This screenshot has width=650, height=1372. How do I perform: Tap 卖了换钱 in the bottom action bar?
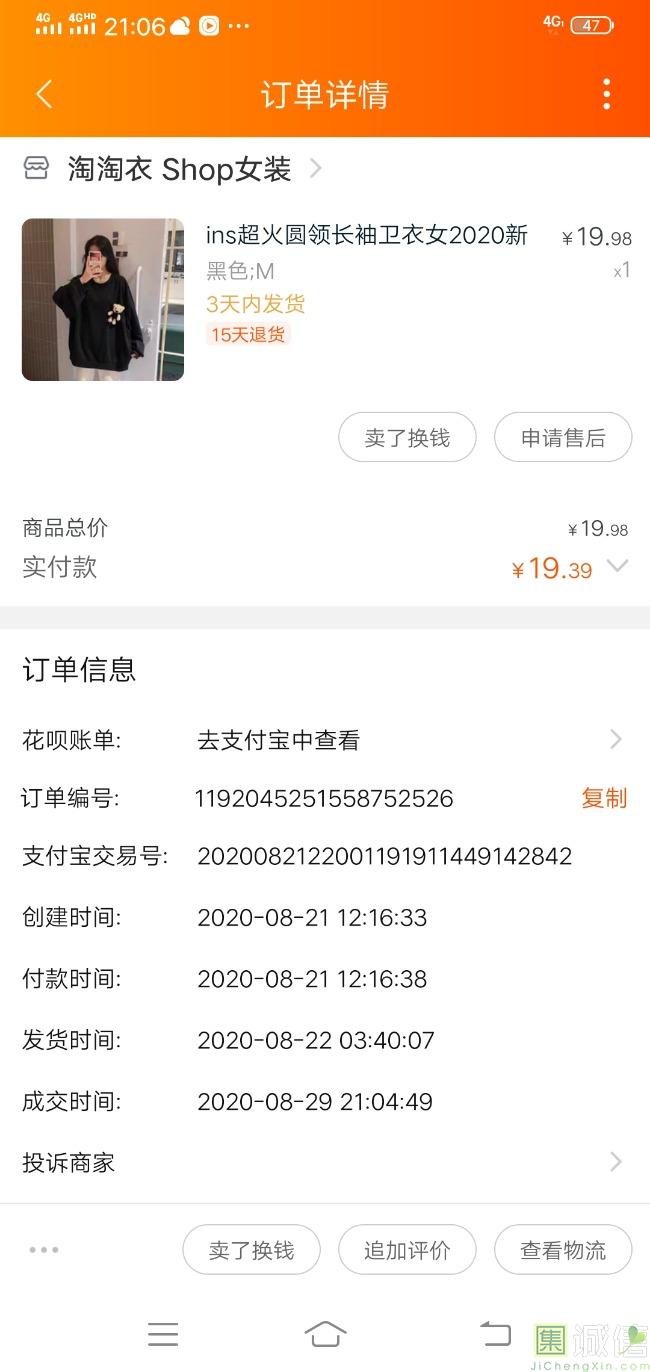pyautogui.click(x=251, y=1250)
